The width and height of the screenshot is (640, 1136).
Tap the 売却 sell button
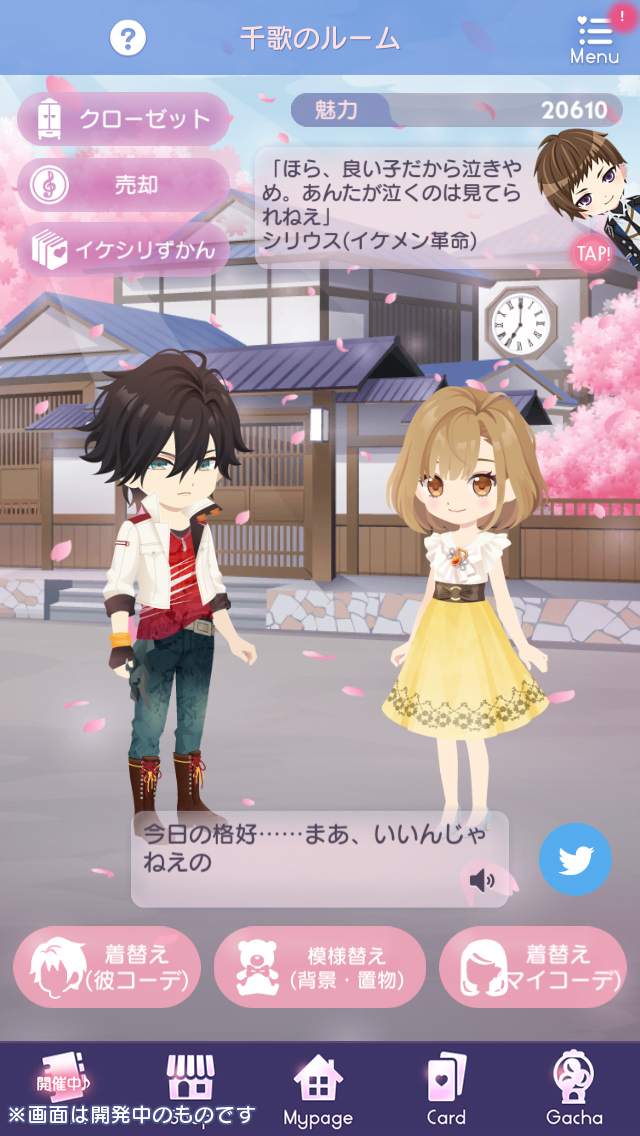coord(123,185)
